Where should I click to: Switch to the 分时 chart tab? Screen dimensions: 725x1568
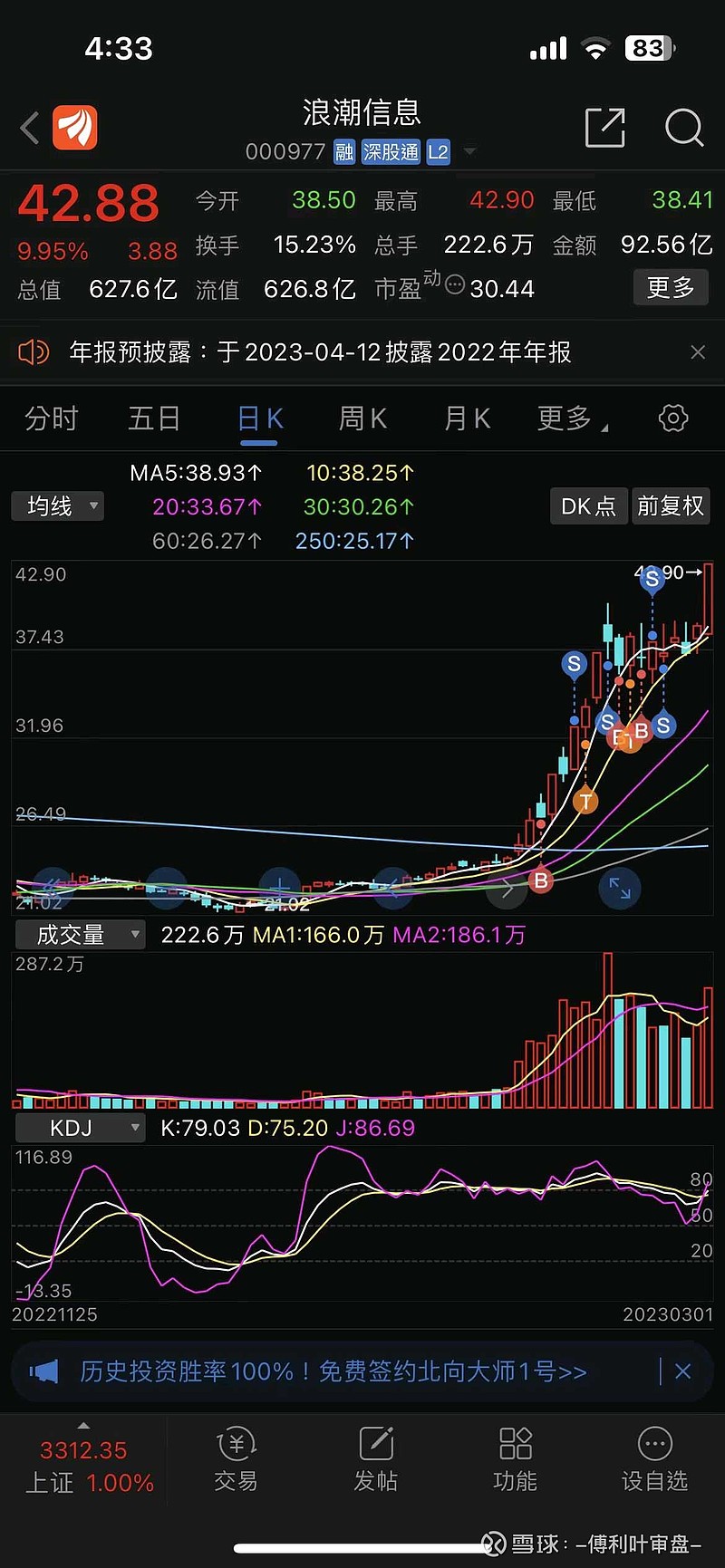(52, 418)
